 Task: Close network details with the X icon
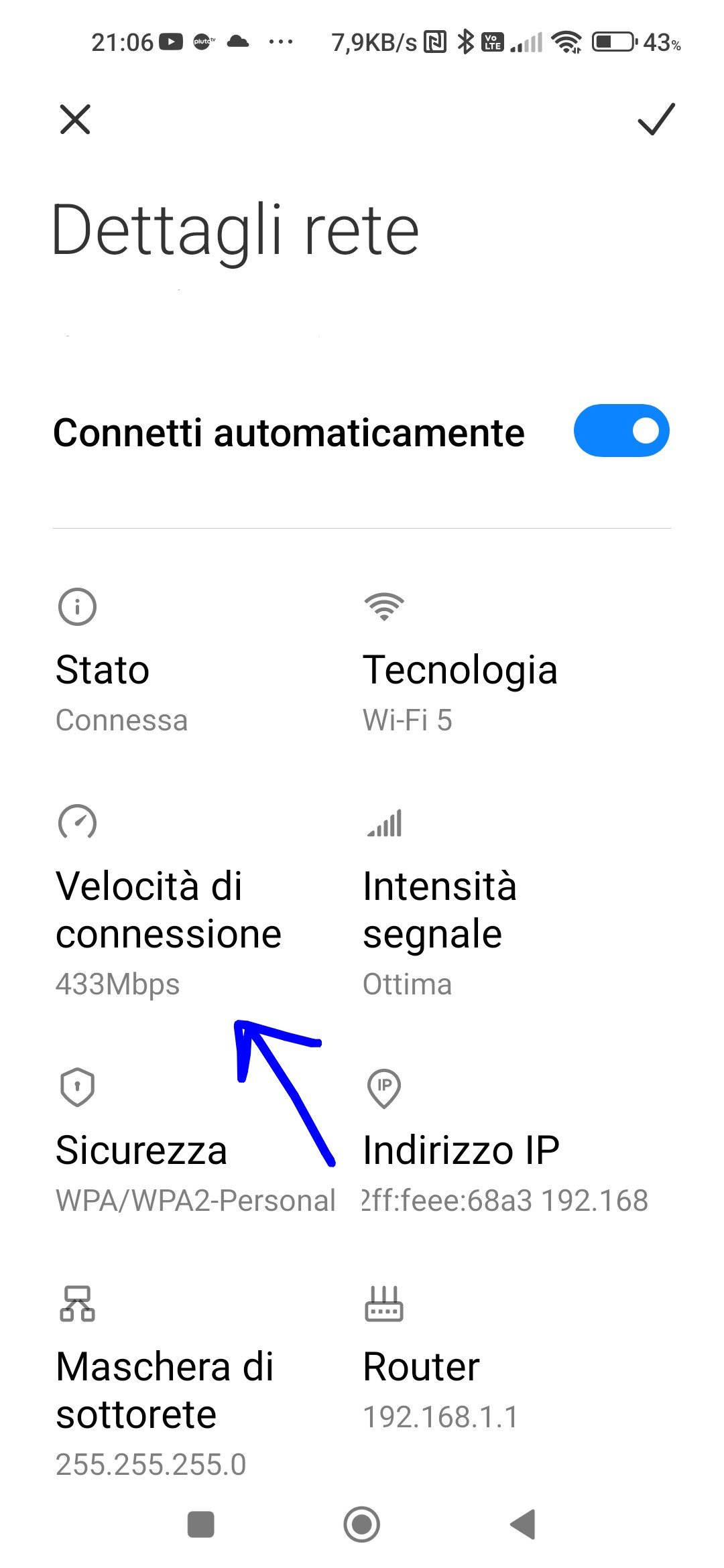tap(75, 120)
